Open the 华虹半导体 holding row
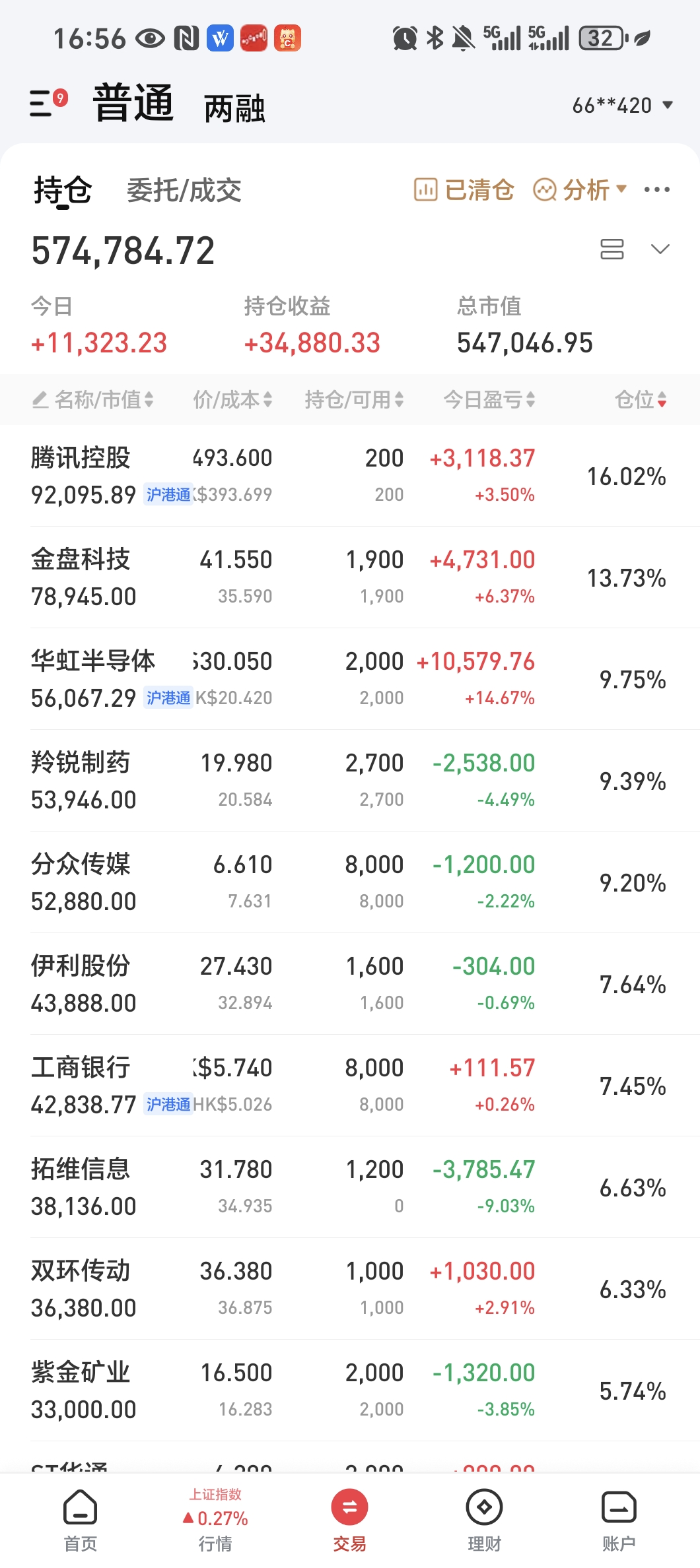700x1568 pixels. pyautogui.click(x=350, y=679)
